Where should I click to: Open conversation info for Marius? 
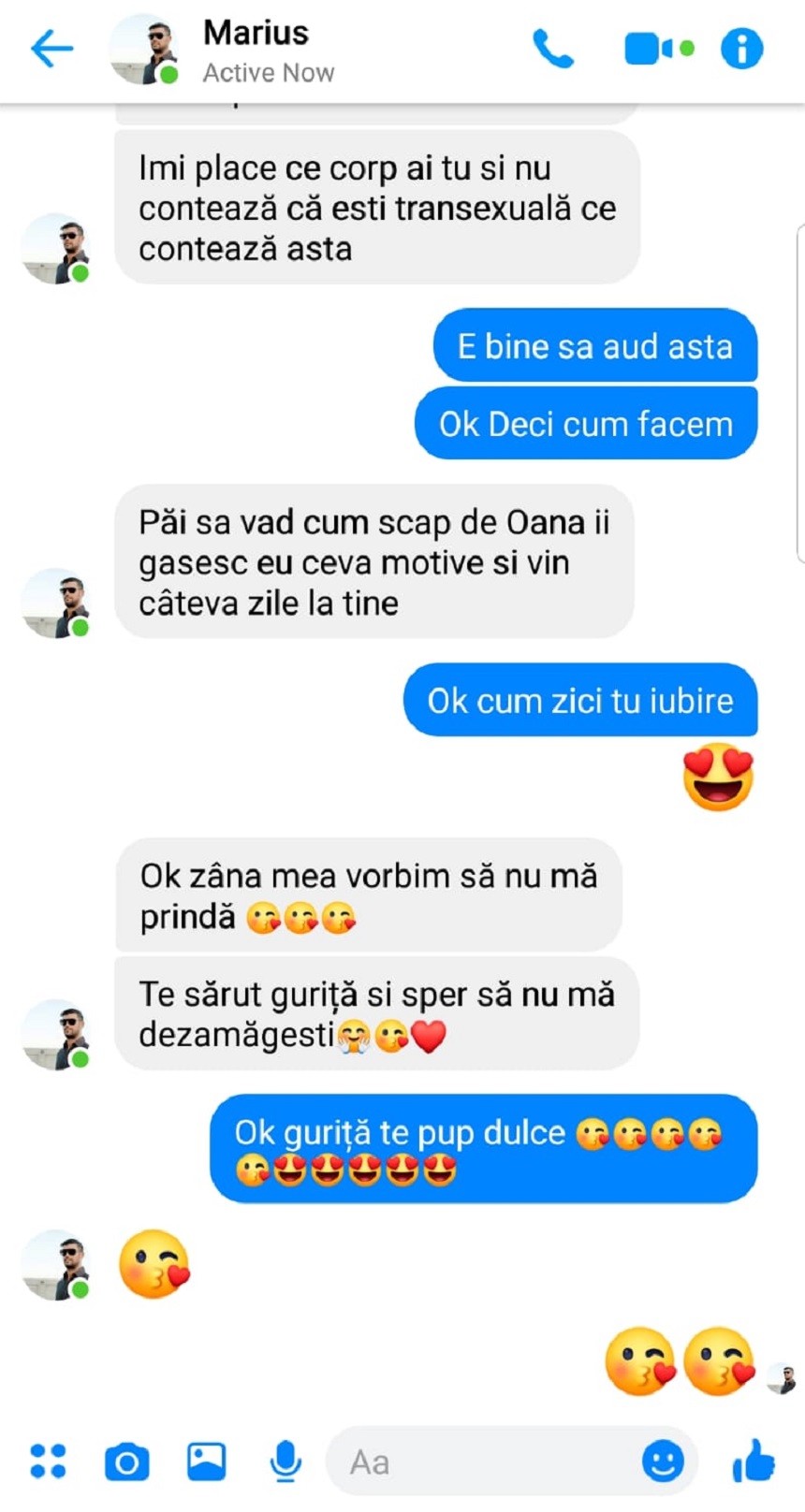point(741,49)
